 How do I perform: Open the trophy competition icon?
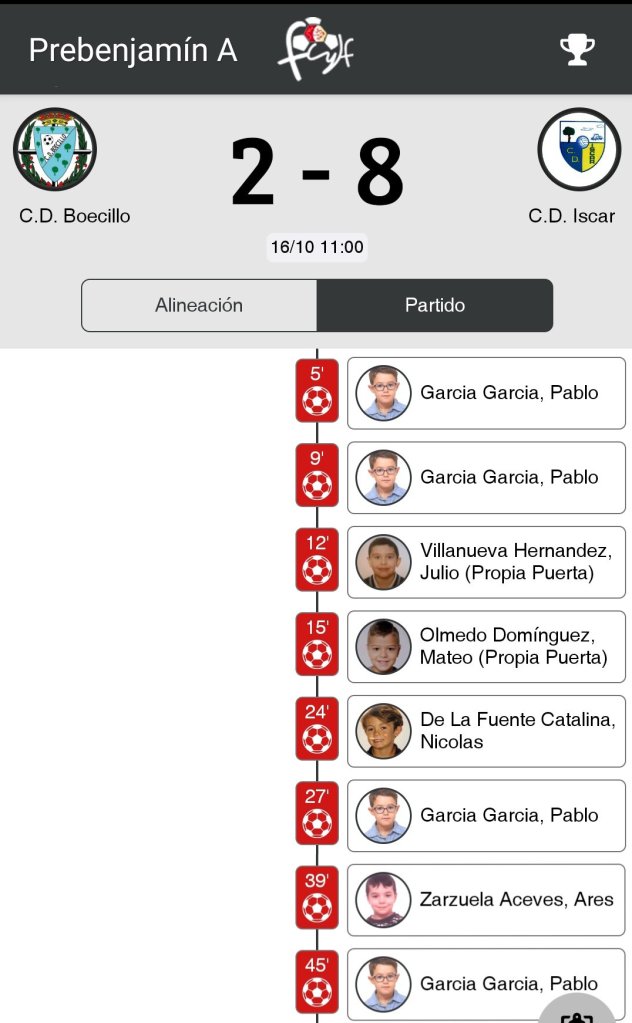coord(577,49)
